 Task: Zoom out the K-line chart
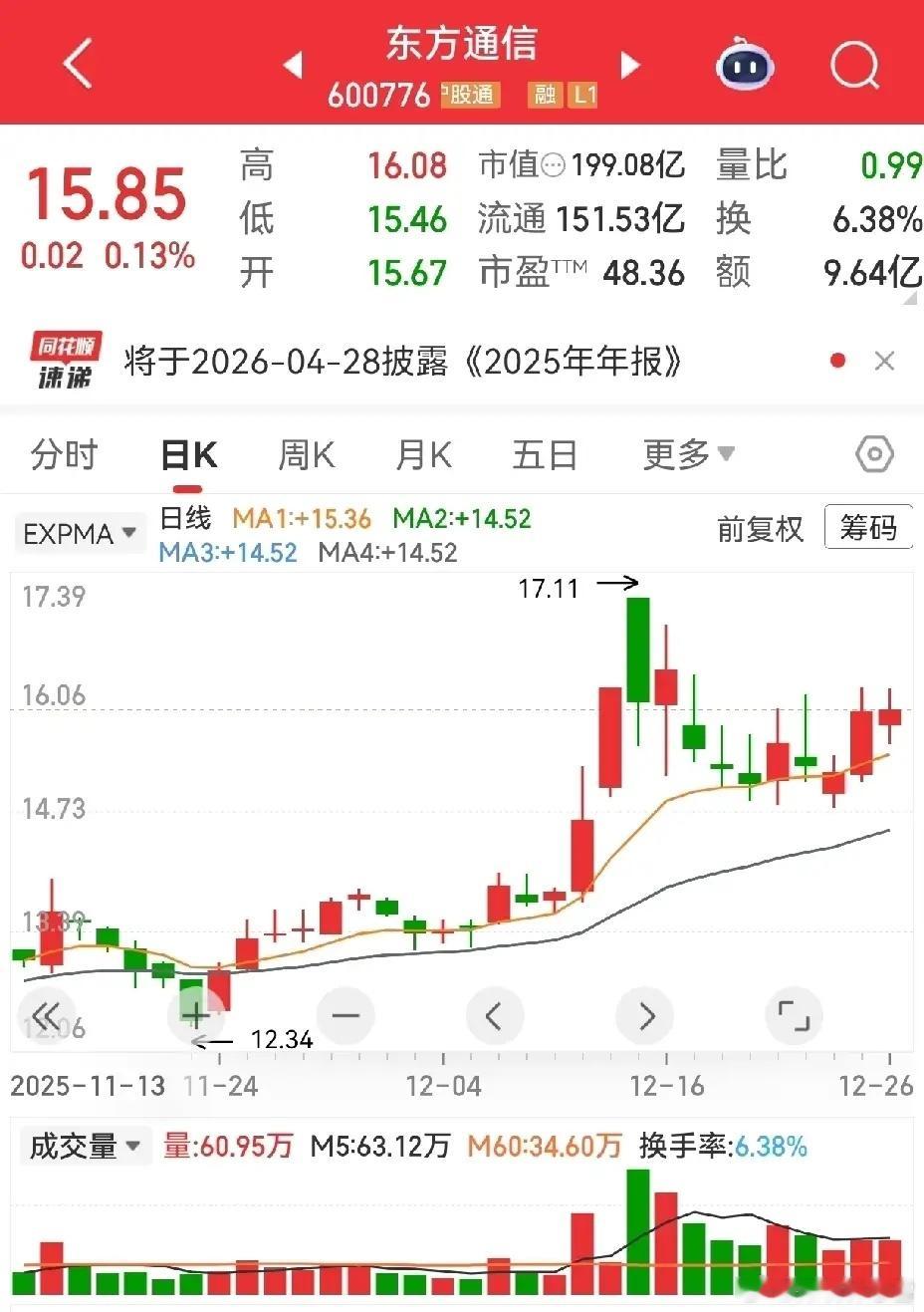click(346, 1016)
